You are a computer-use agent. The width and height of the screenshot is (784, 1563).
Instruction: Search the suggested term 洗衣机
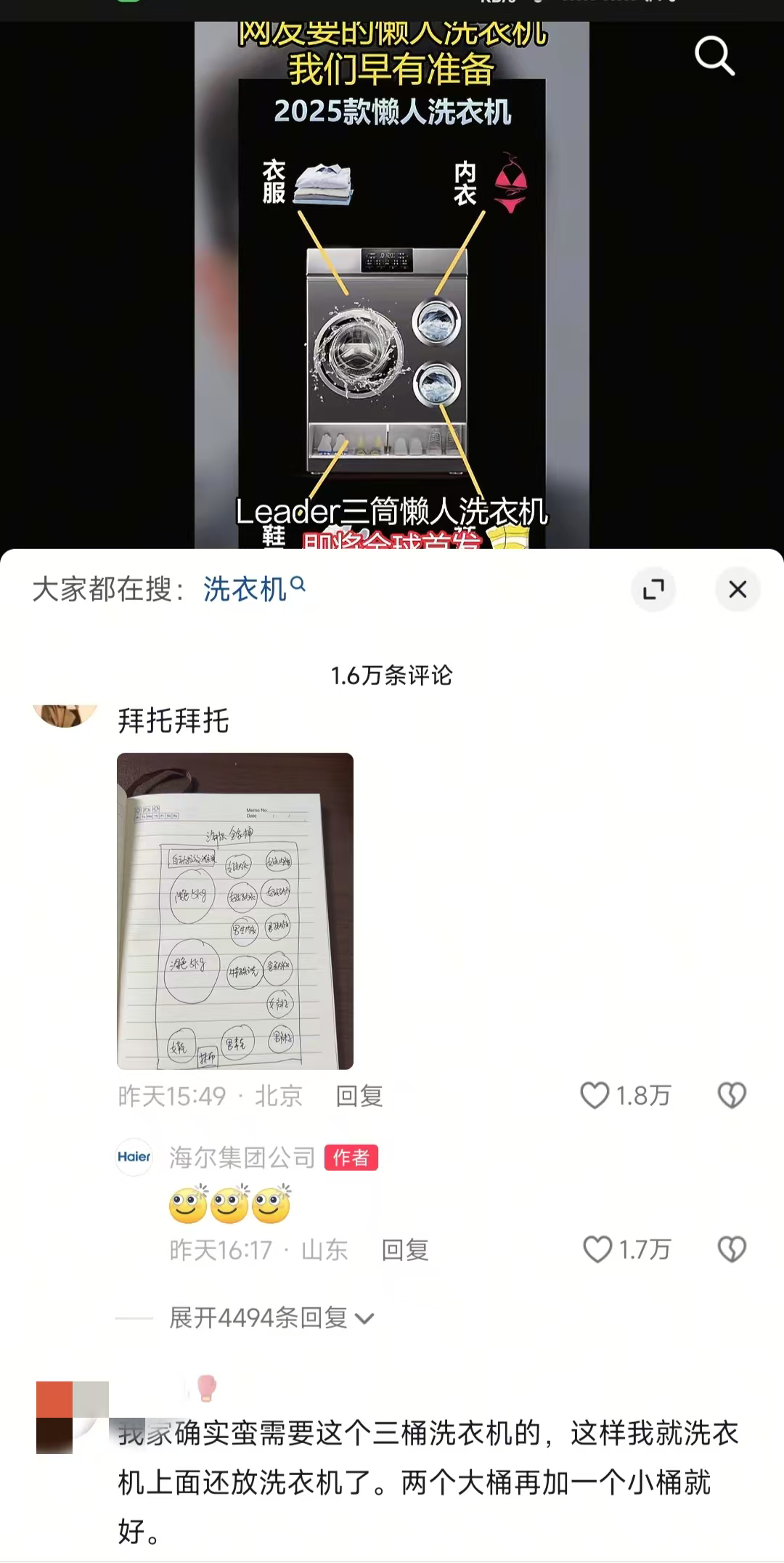point(253,589)
